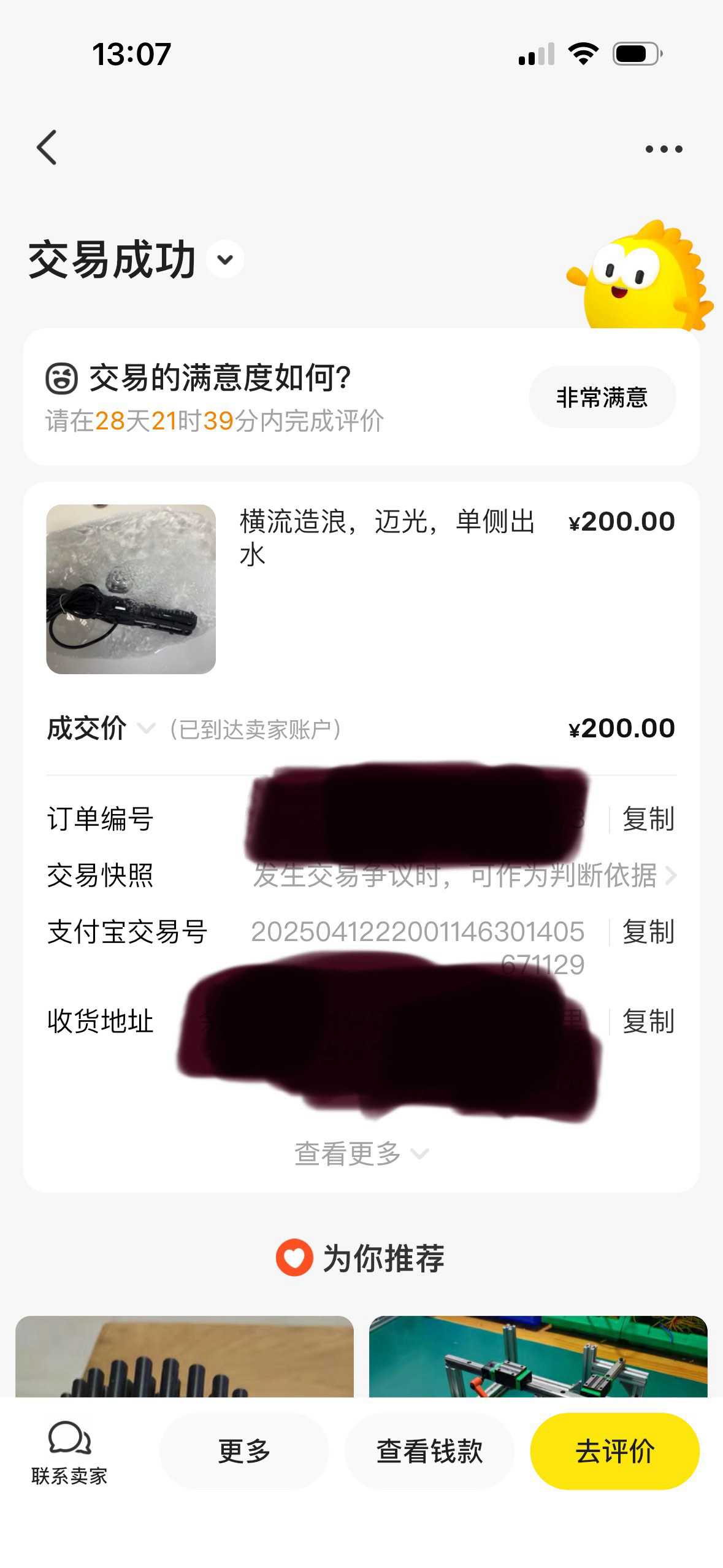Expand the 成交价 price details
The width and height of the screenshot is (723, 1568).
click(x=146, y=729)
